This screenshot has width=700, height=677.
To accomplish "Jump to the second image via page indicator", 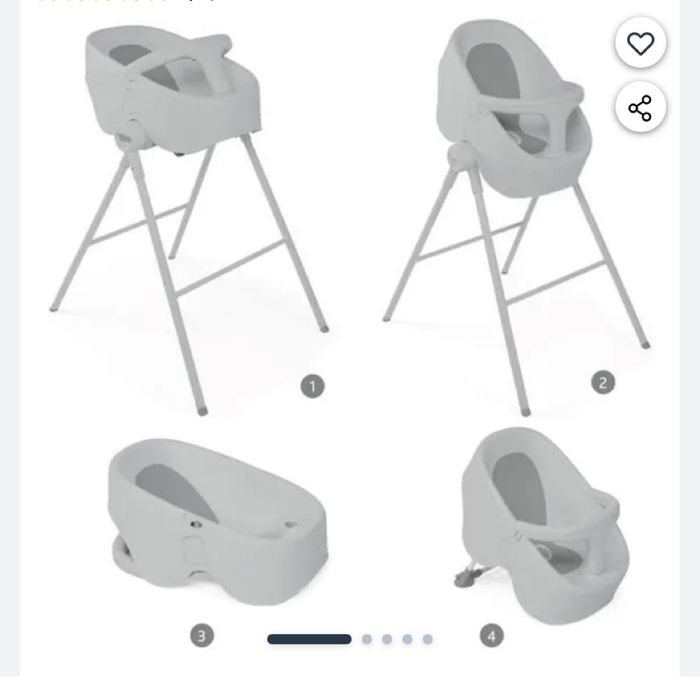I will [367, 639].
